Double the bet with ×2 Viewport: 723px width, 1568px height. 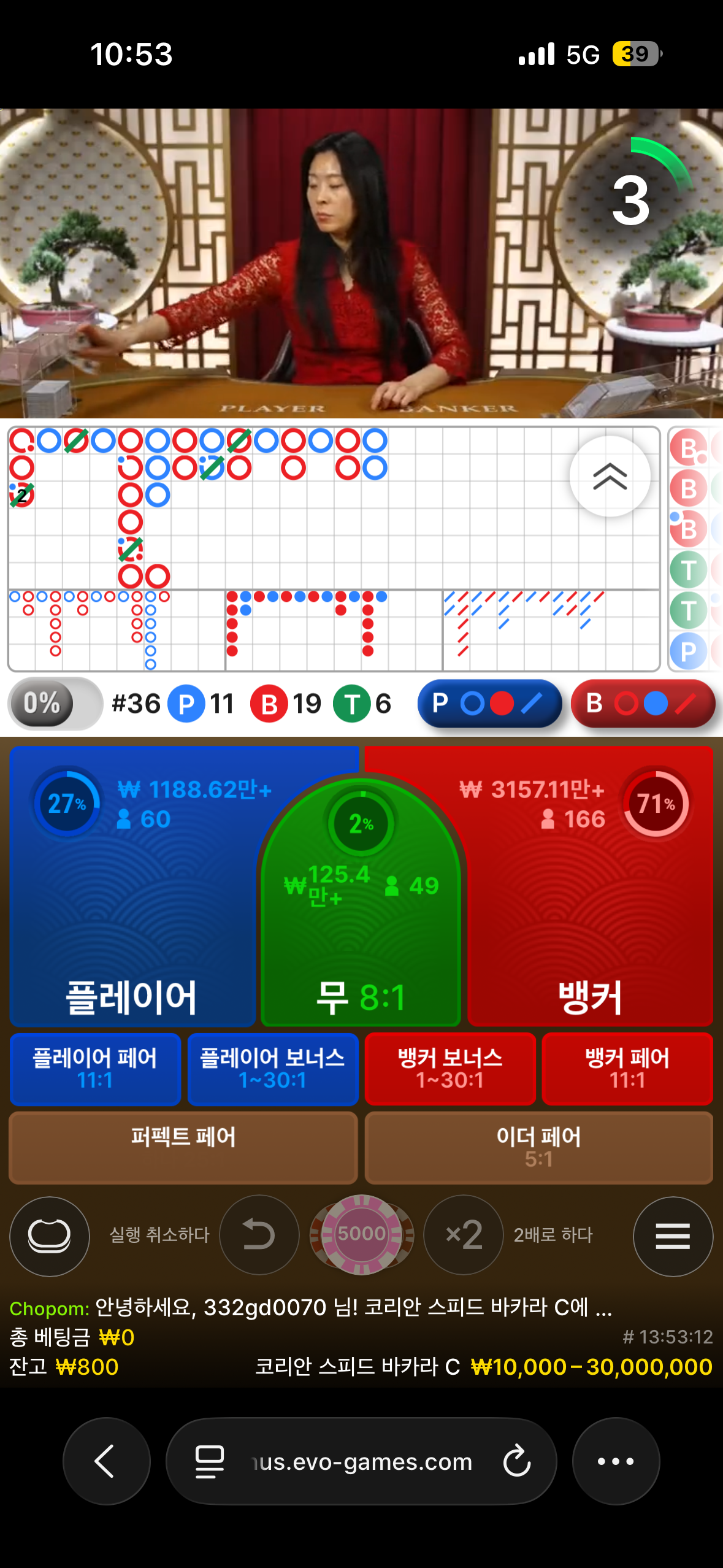pyautogui.click(x=464, y=1234)
